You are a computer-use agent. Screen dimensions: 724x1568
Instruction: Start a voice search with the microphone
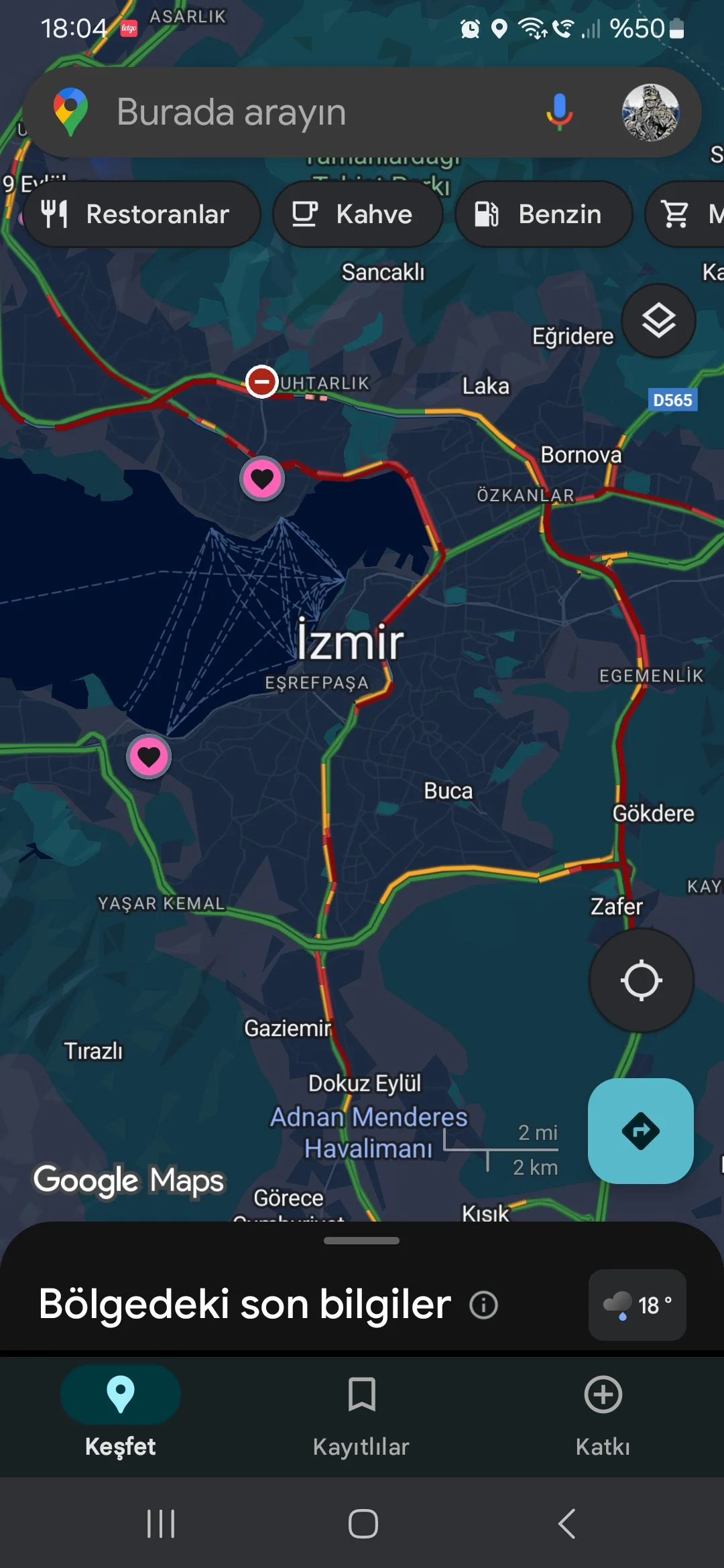pos(558,113)
